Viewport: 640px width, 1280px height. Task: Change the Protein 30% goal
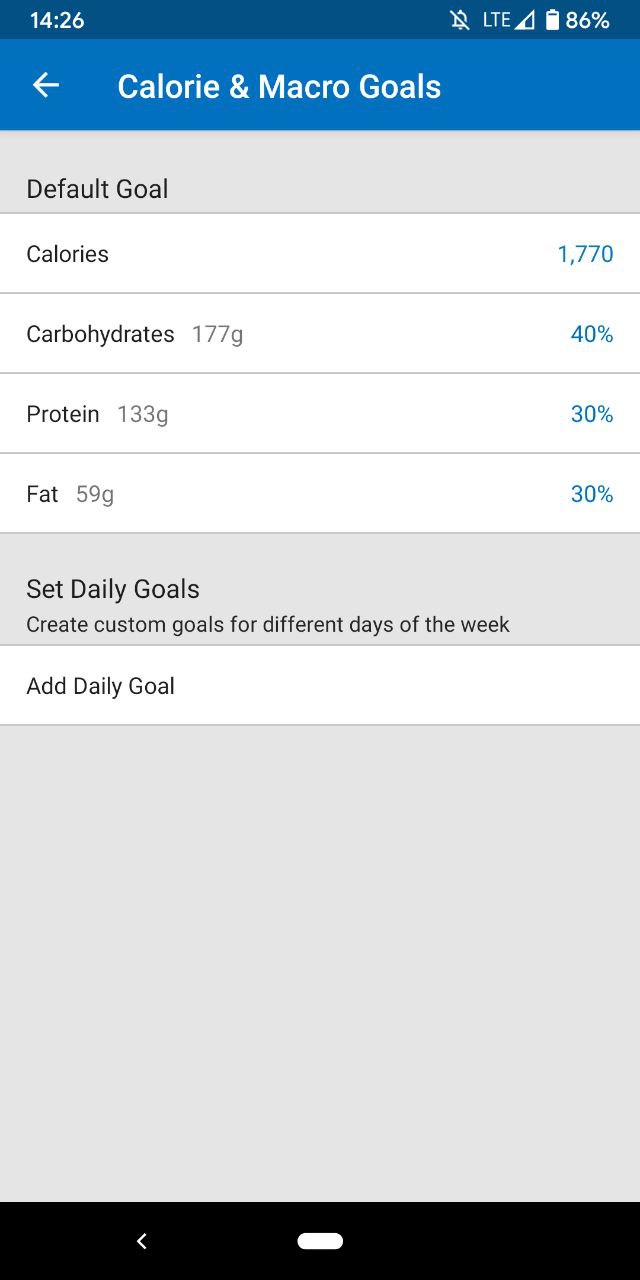[320, 414]
